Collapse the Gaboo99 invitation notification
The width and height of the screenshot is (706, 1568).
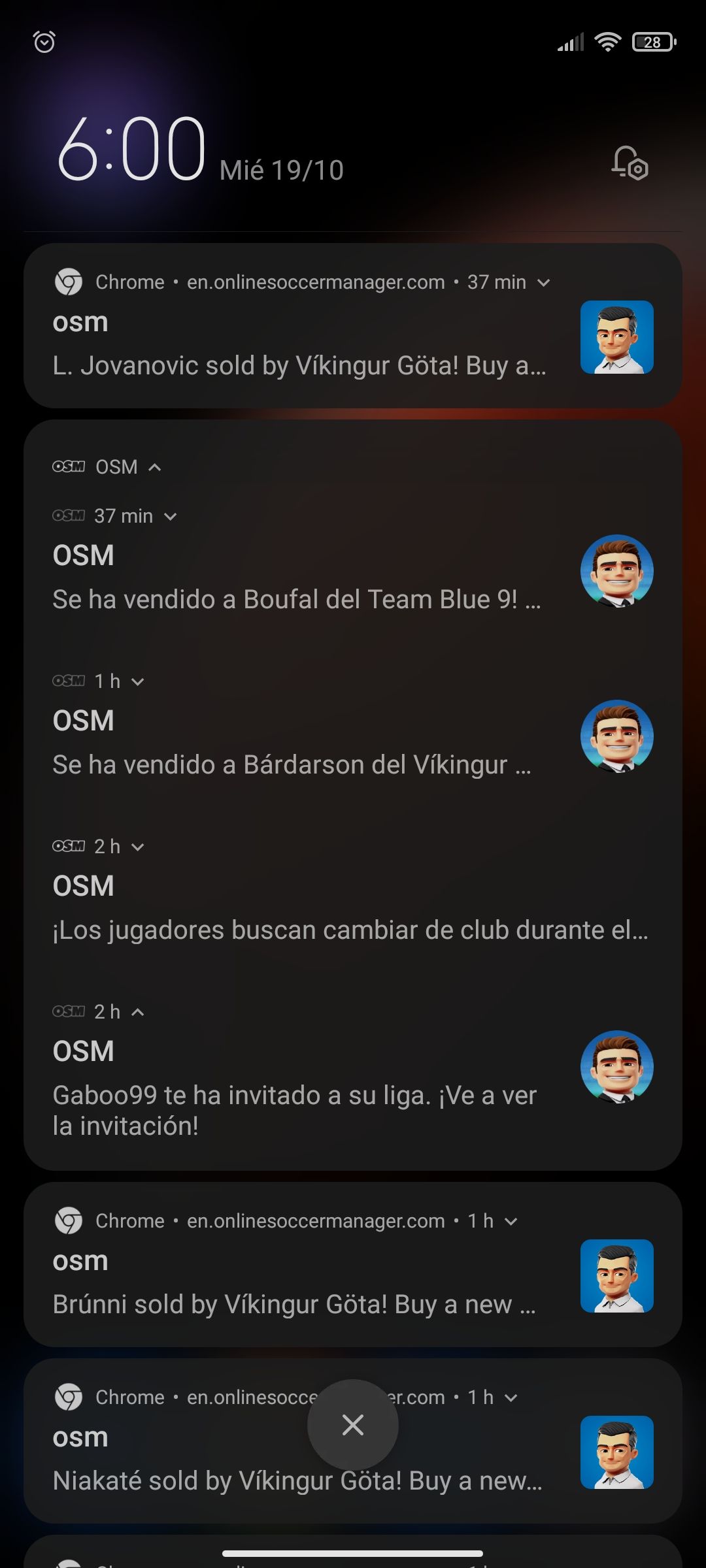pos(138,1013)
